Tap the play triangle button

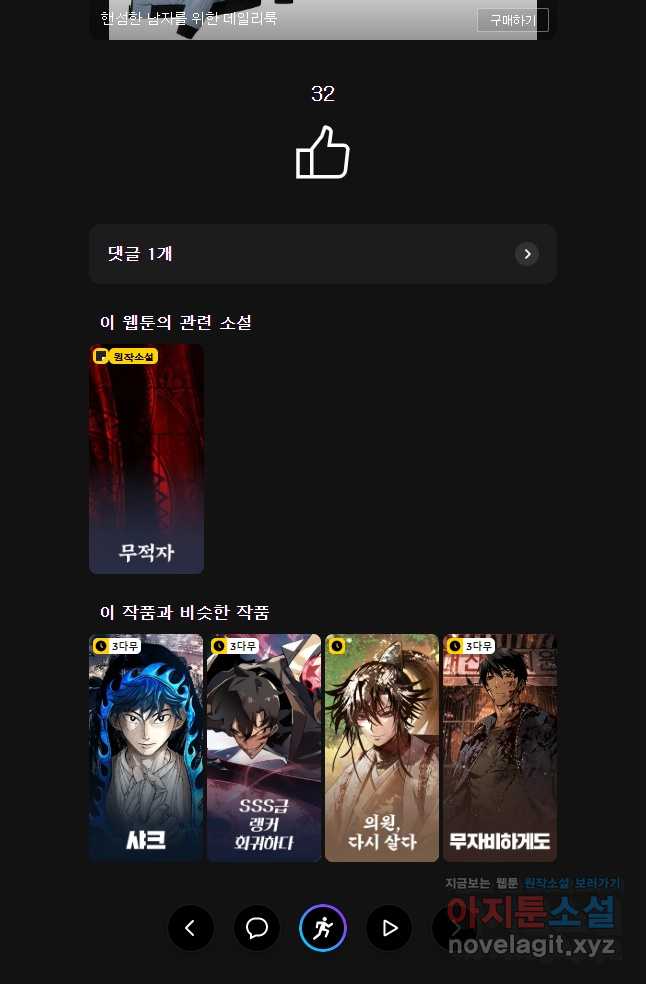(389, 928)
